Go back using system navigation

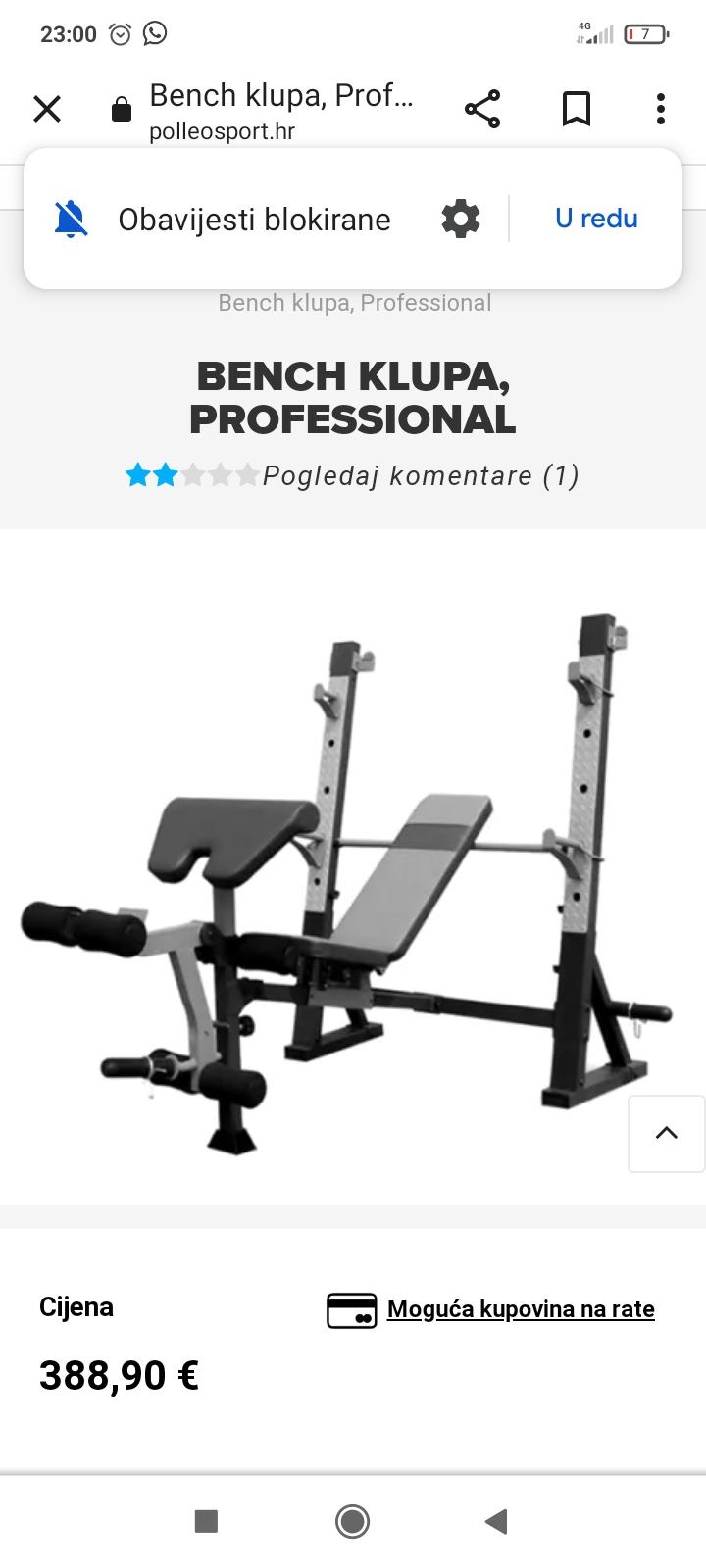pyautogui.click(x=497, y=1521)
